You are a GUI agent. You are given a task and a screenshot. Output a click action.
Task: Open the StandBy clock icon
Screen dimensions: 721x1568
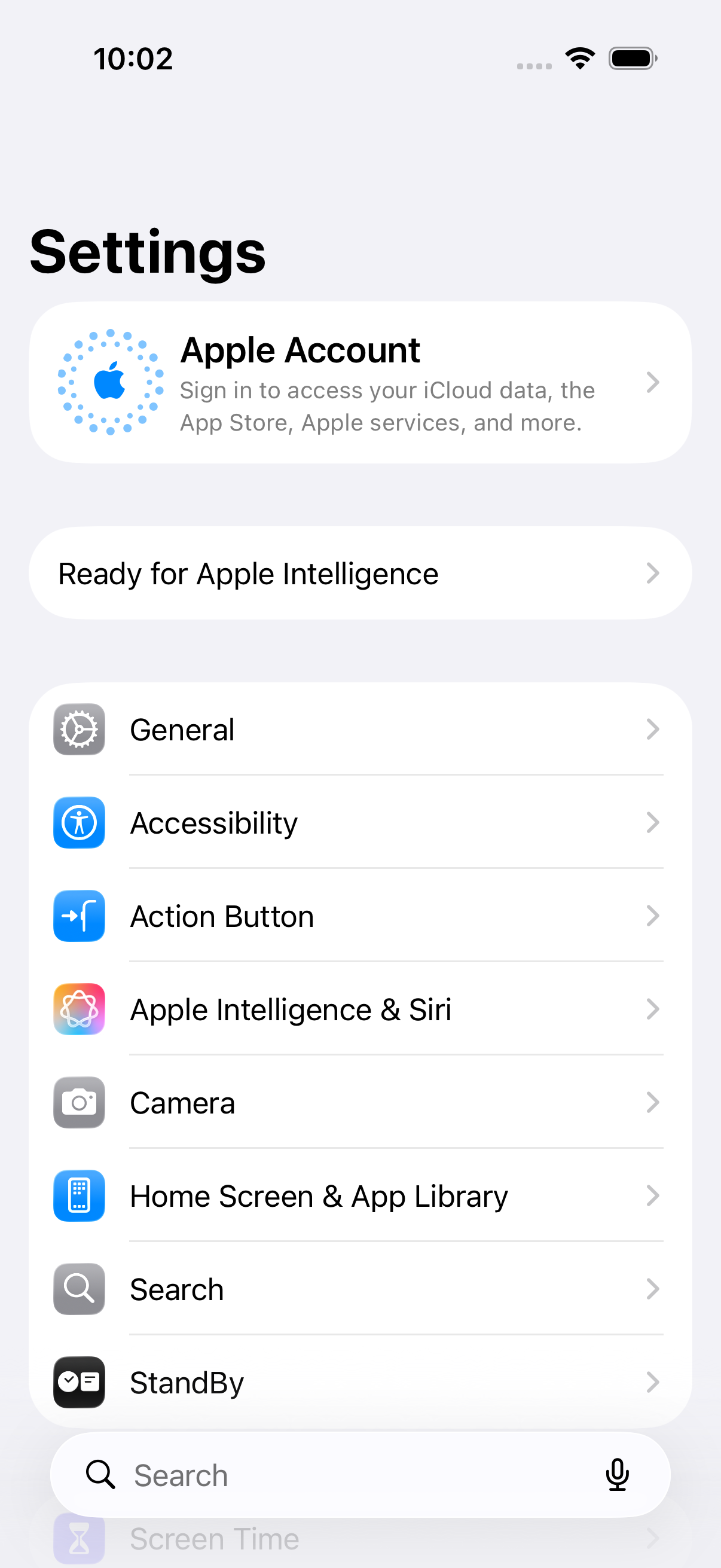[79, 1382]
